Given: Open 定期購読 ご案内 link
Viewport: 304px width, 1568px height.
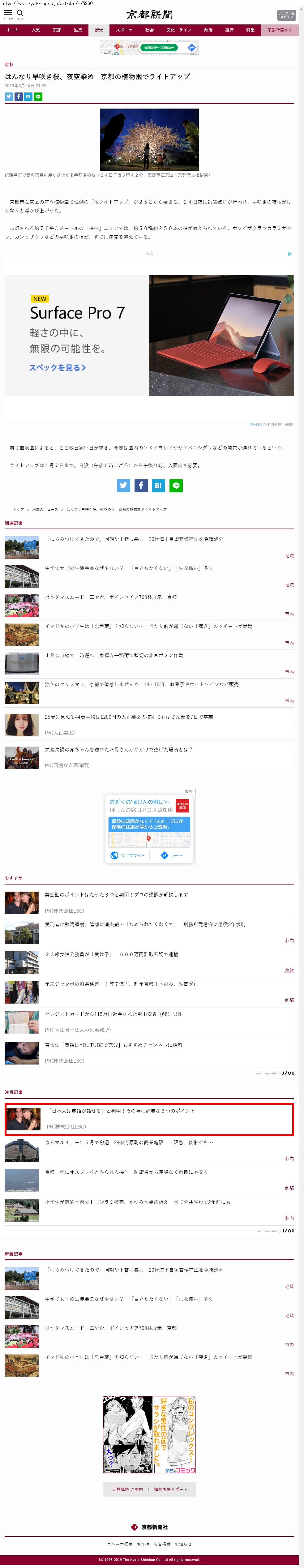Looking at the screenshot, I should (127, 1489).
